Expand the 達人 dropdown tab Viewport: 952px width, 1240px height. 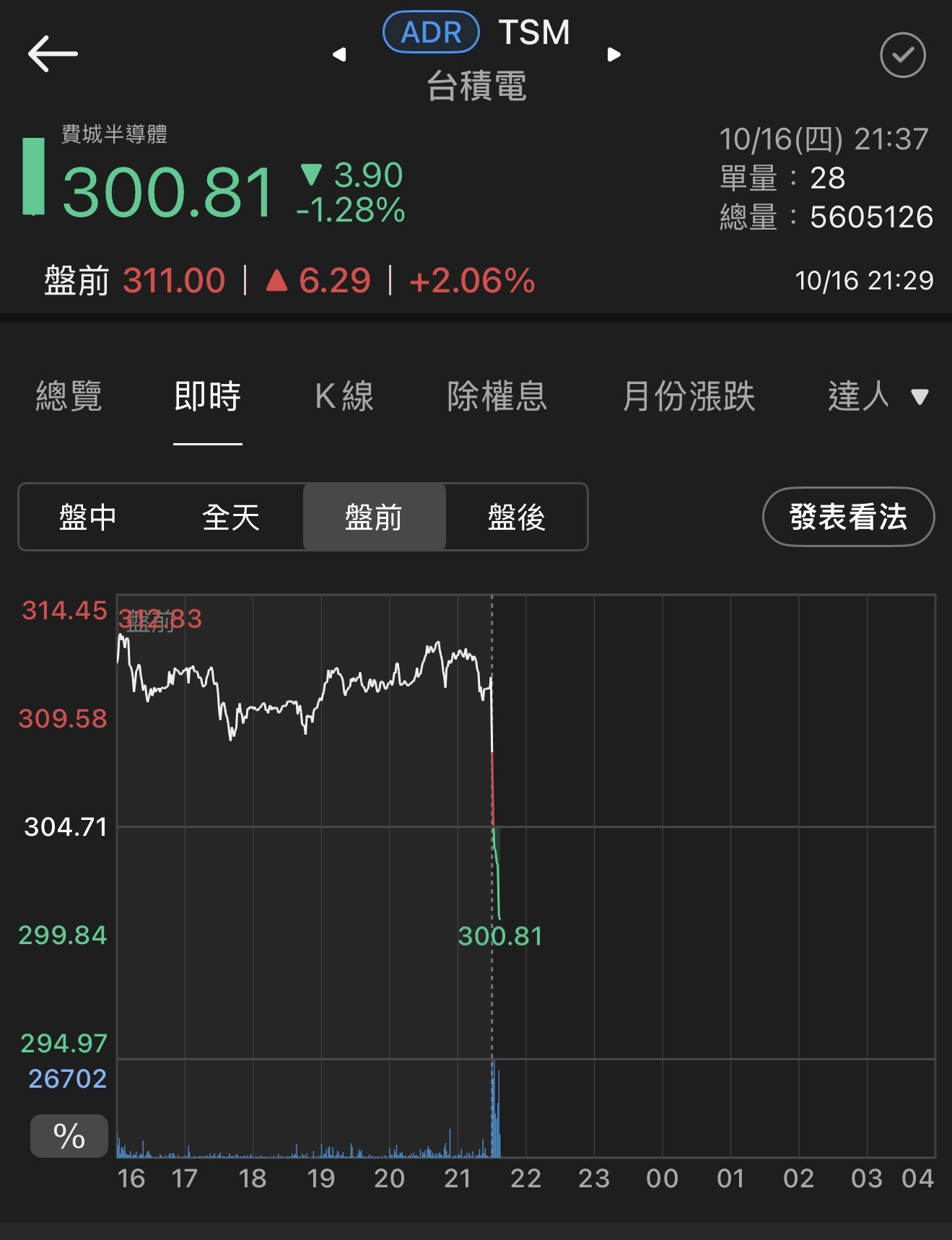(877, 396)
